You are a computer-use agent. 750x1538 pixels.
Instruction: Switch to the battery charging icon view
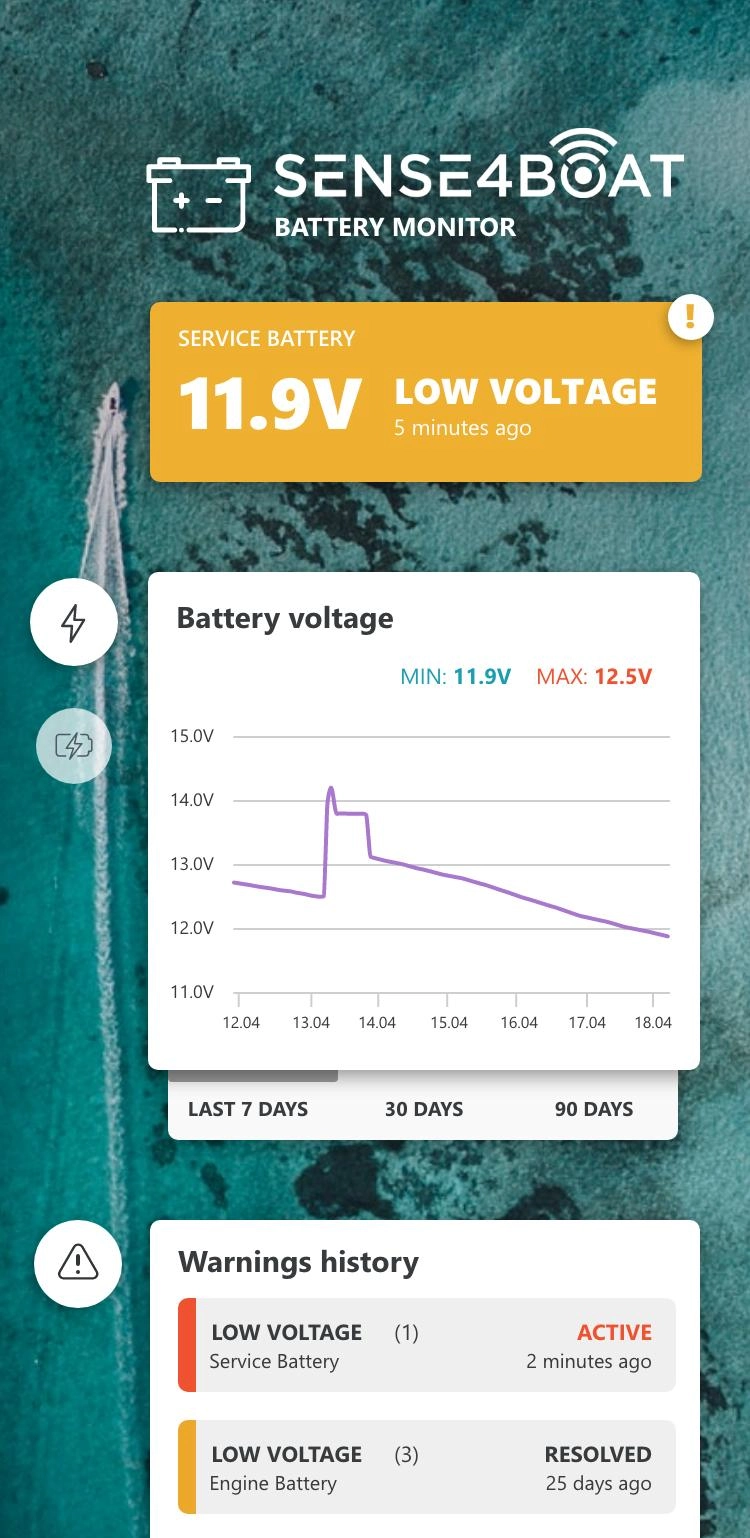(74, 745)
